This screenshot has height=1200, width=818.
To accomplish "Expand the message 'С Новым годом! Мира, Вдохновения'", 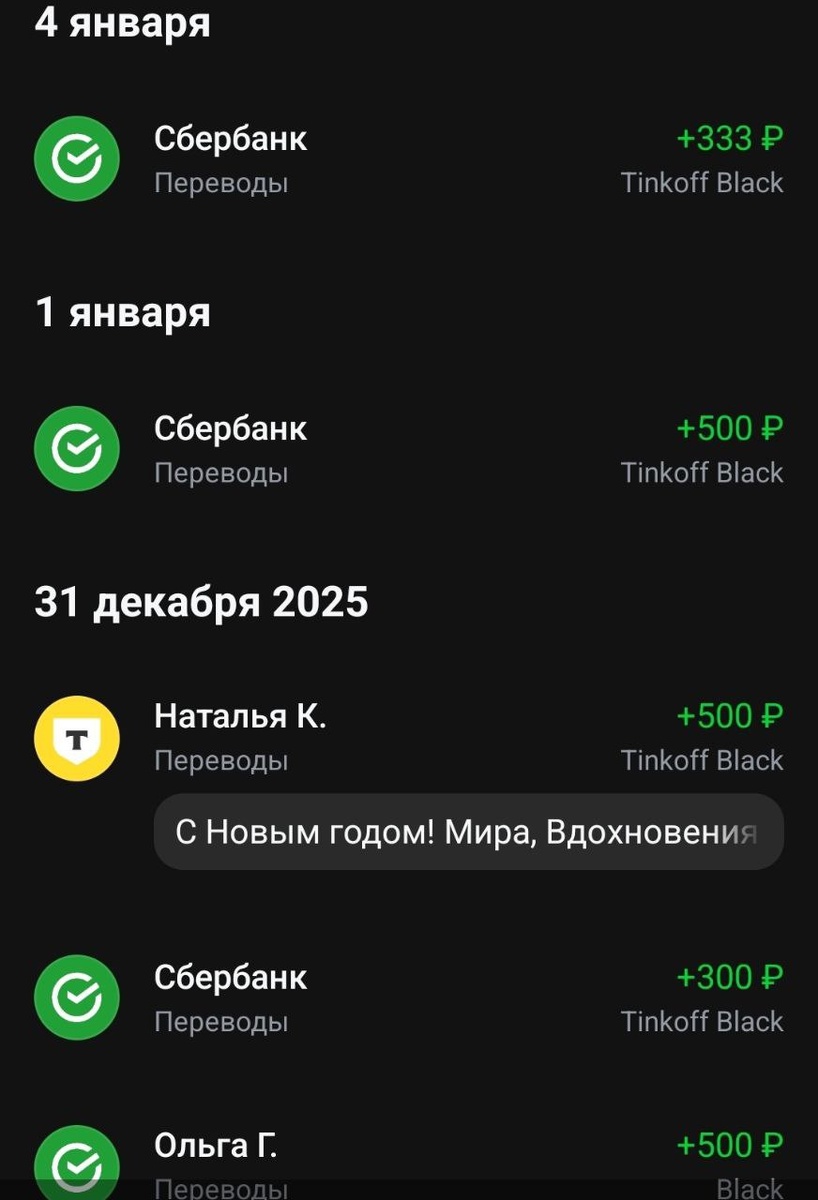I will pyautogui.click(x=468, y=832).
